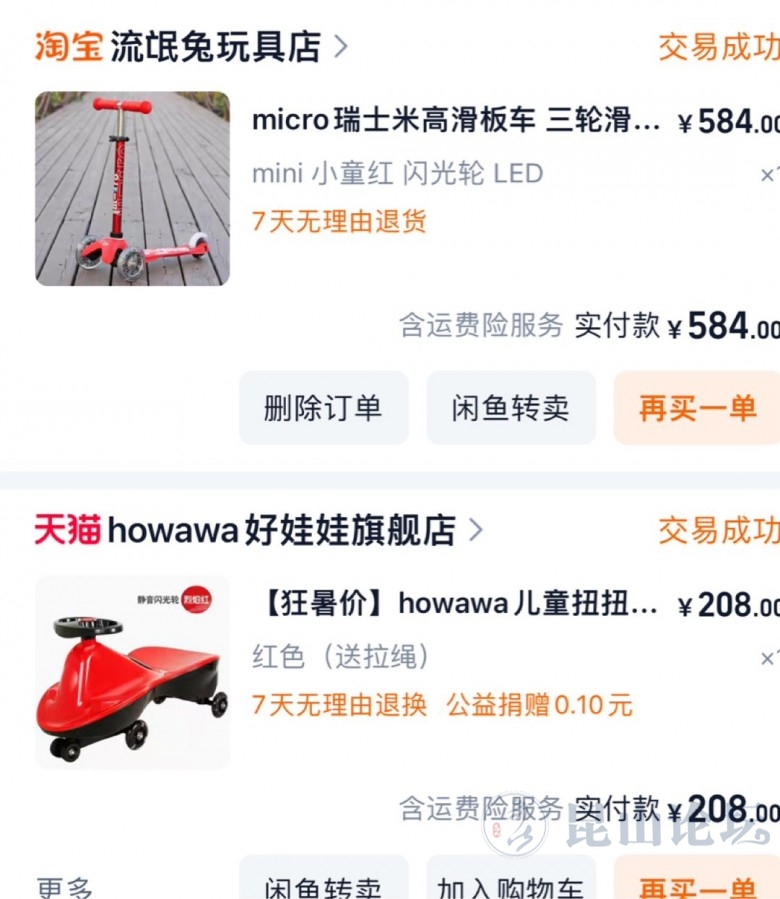780x899 pixels.
Task: Reorder the howawa twist car with 再买一单
Action: pyautogui.click(x=697, y=886)
